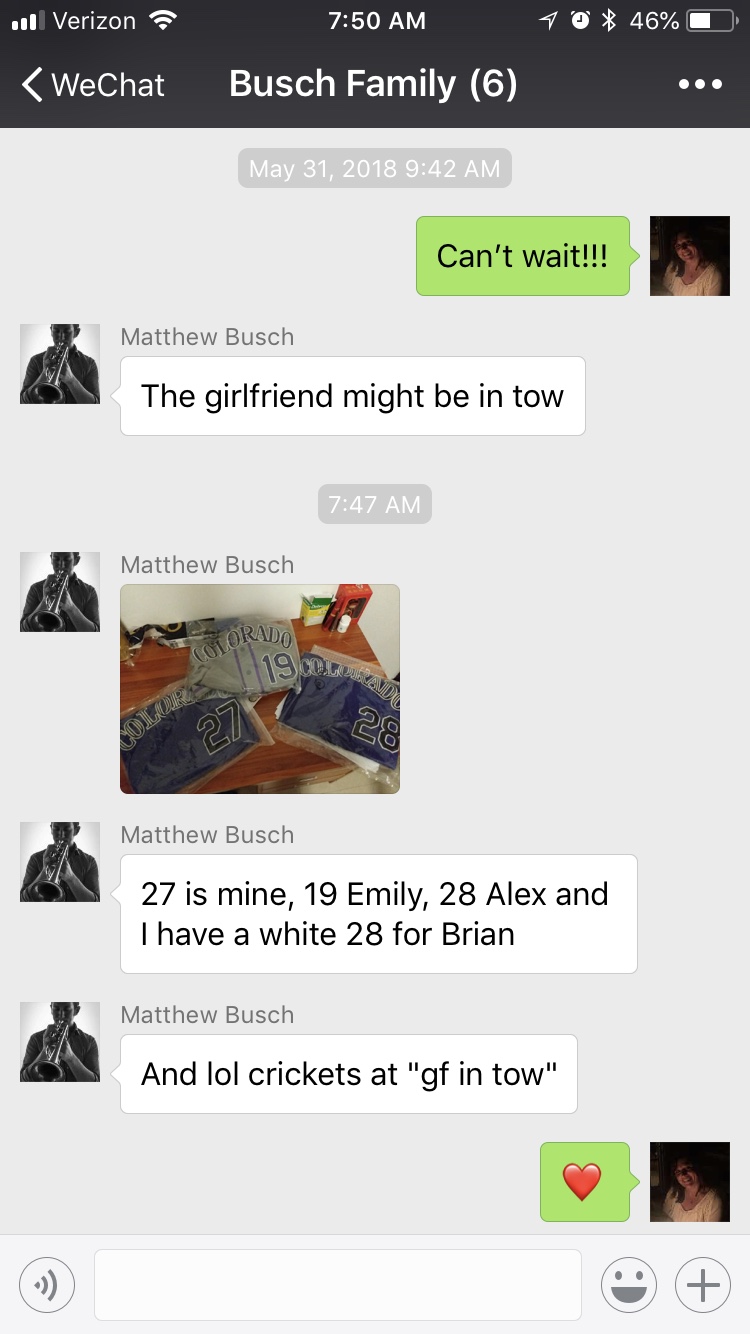
Task: Open the emoji sticker picker
Action: 629,1284
